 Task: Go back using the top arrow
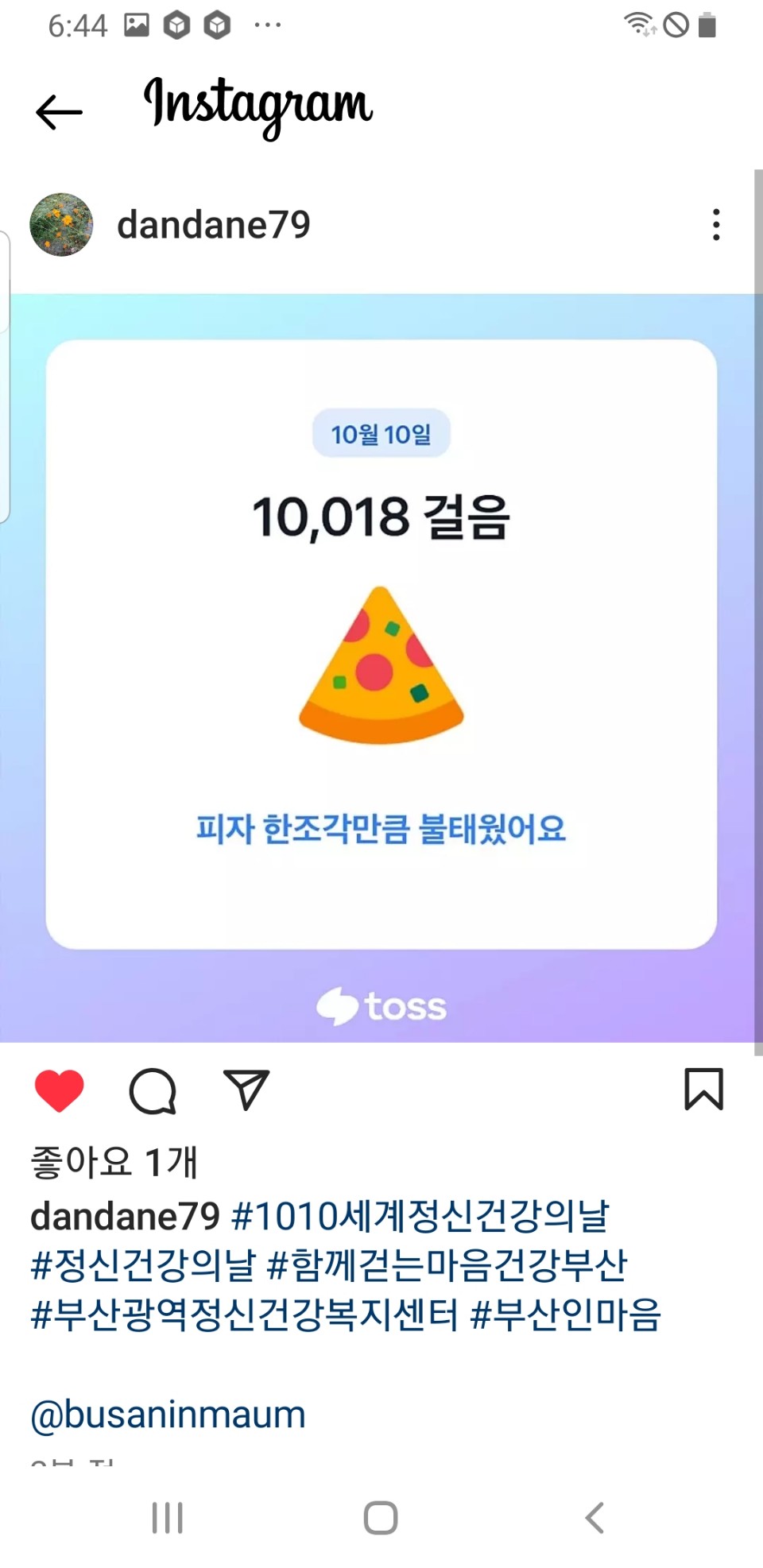[x=59, y=111]
